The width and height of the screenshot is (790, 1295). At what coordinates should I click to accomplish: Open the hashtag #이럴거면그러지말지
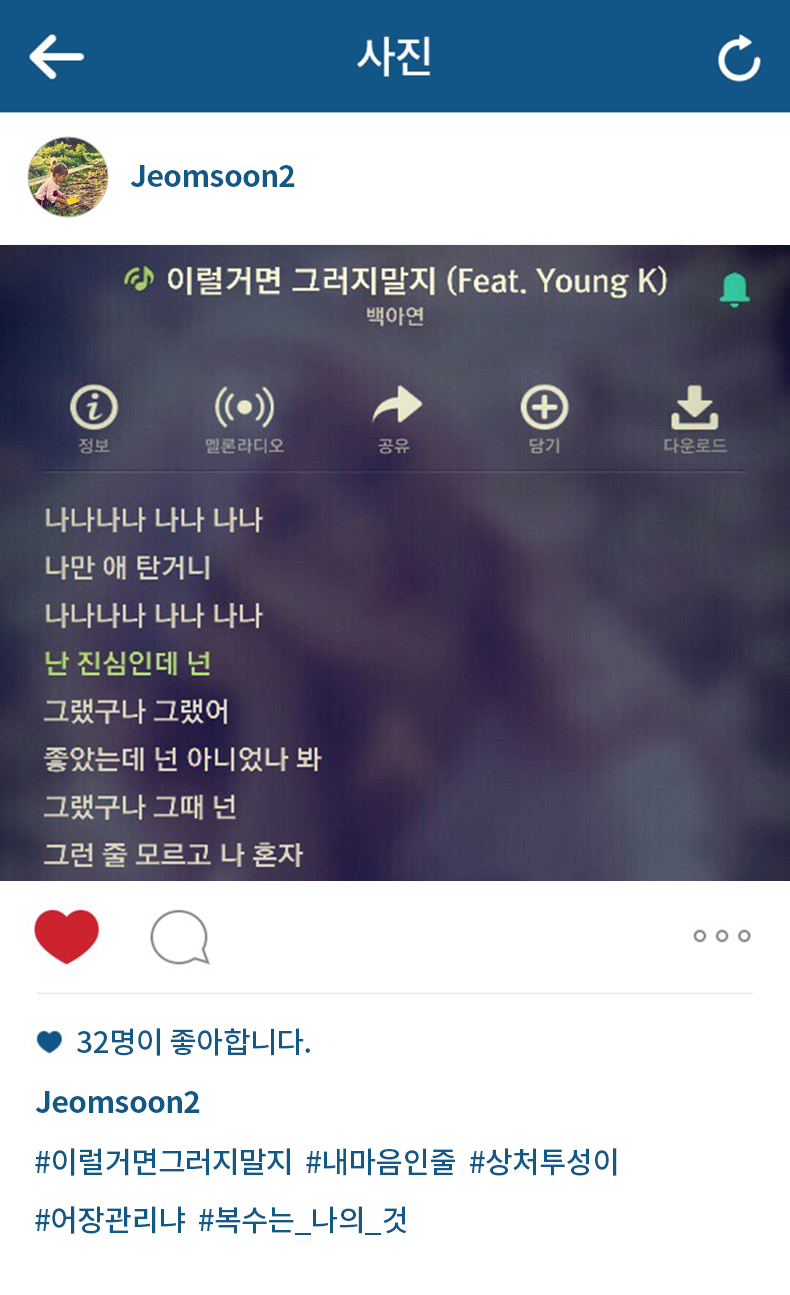pos(163,1162)
